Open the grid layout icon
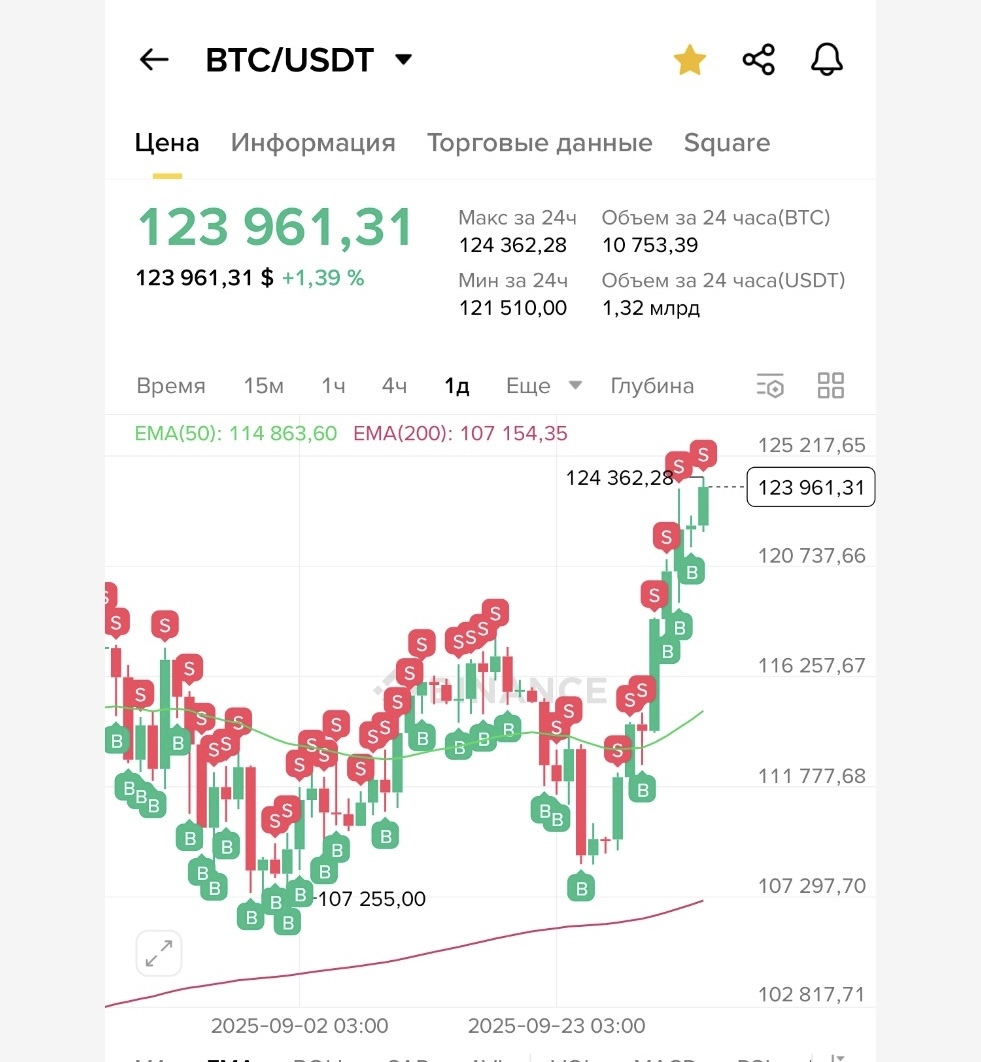 pos(831,386)
